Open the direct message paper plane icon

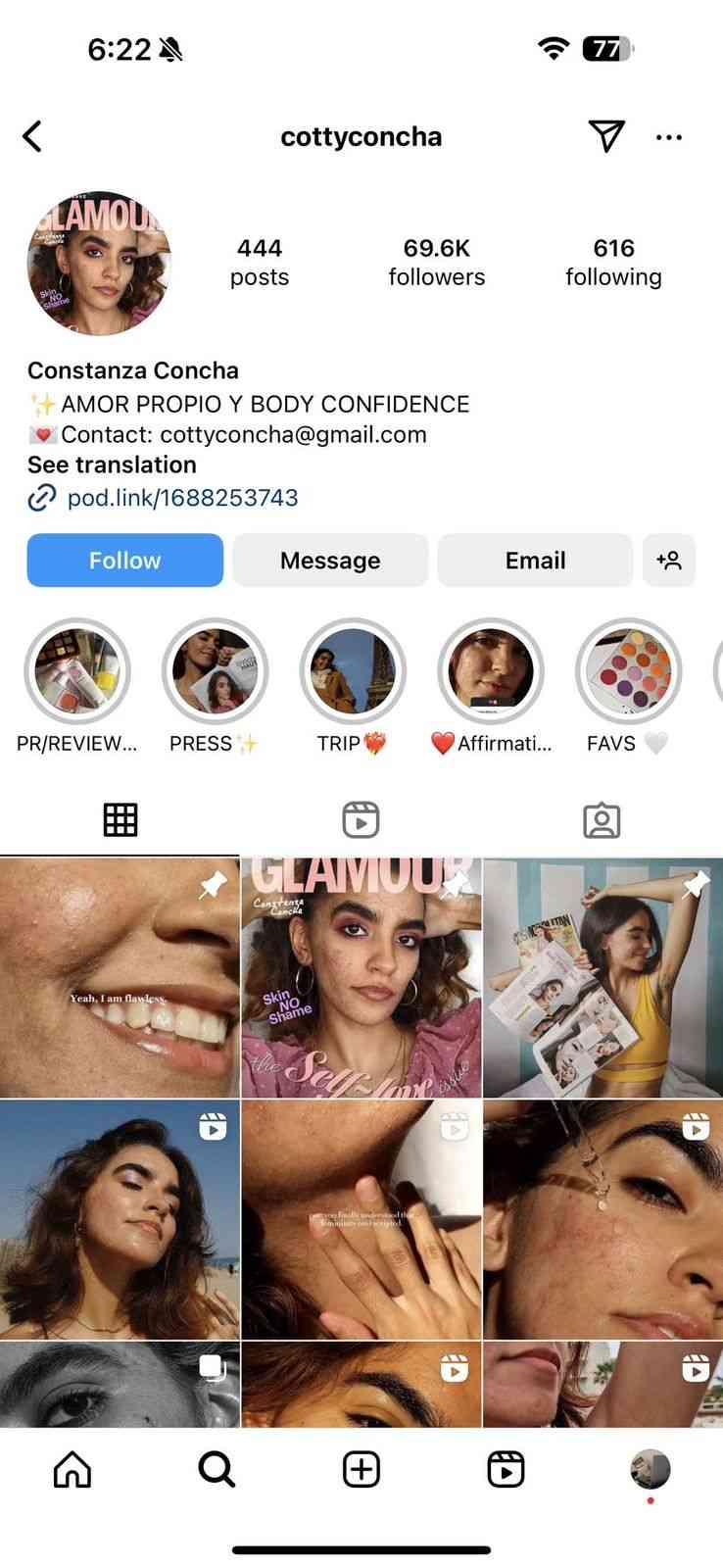click(606, 136)
